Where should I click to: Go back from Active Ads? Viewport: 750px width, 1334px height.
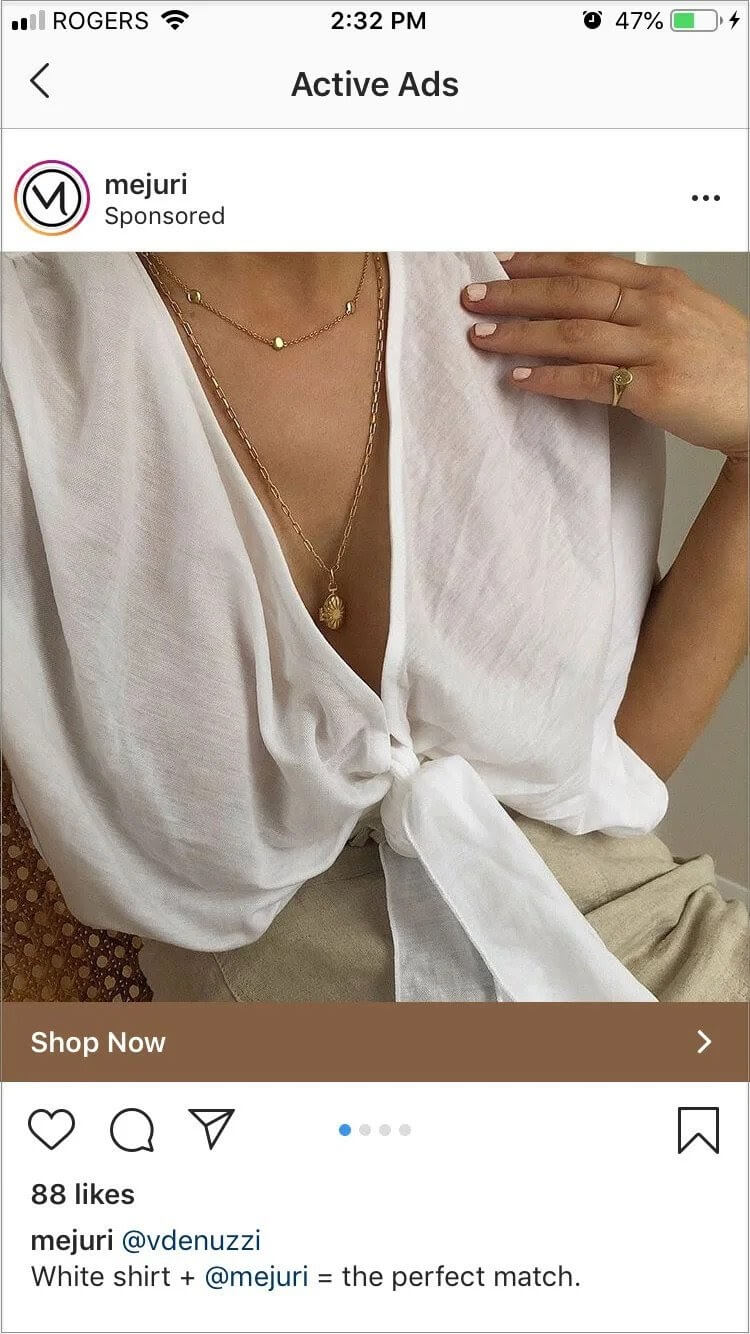[x=40, y=82]
